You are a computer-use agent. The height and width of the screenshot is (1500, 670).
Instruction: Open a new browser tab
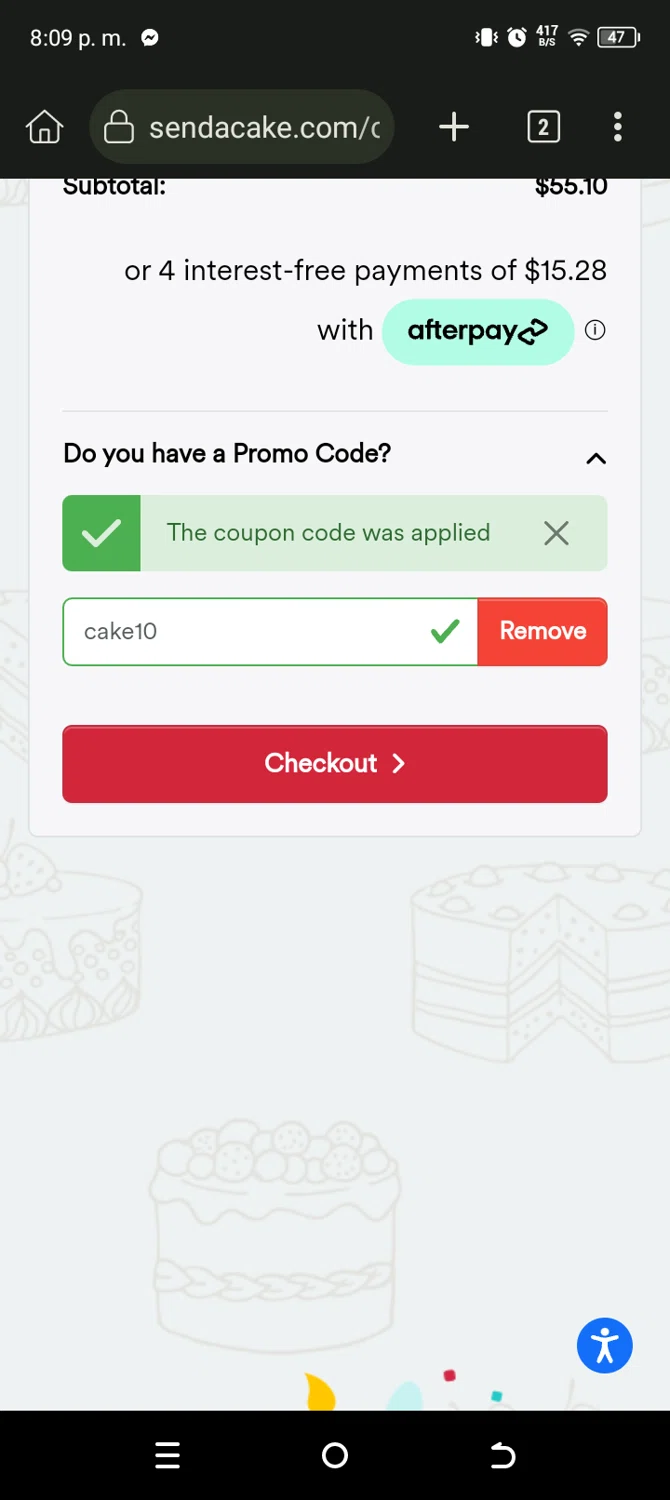[454, 127]
